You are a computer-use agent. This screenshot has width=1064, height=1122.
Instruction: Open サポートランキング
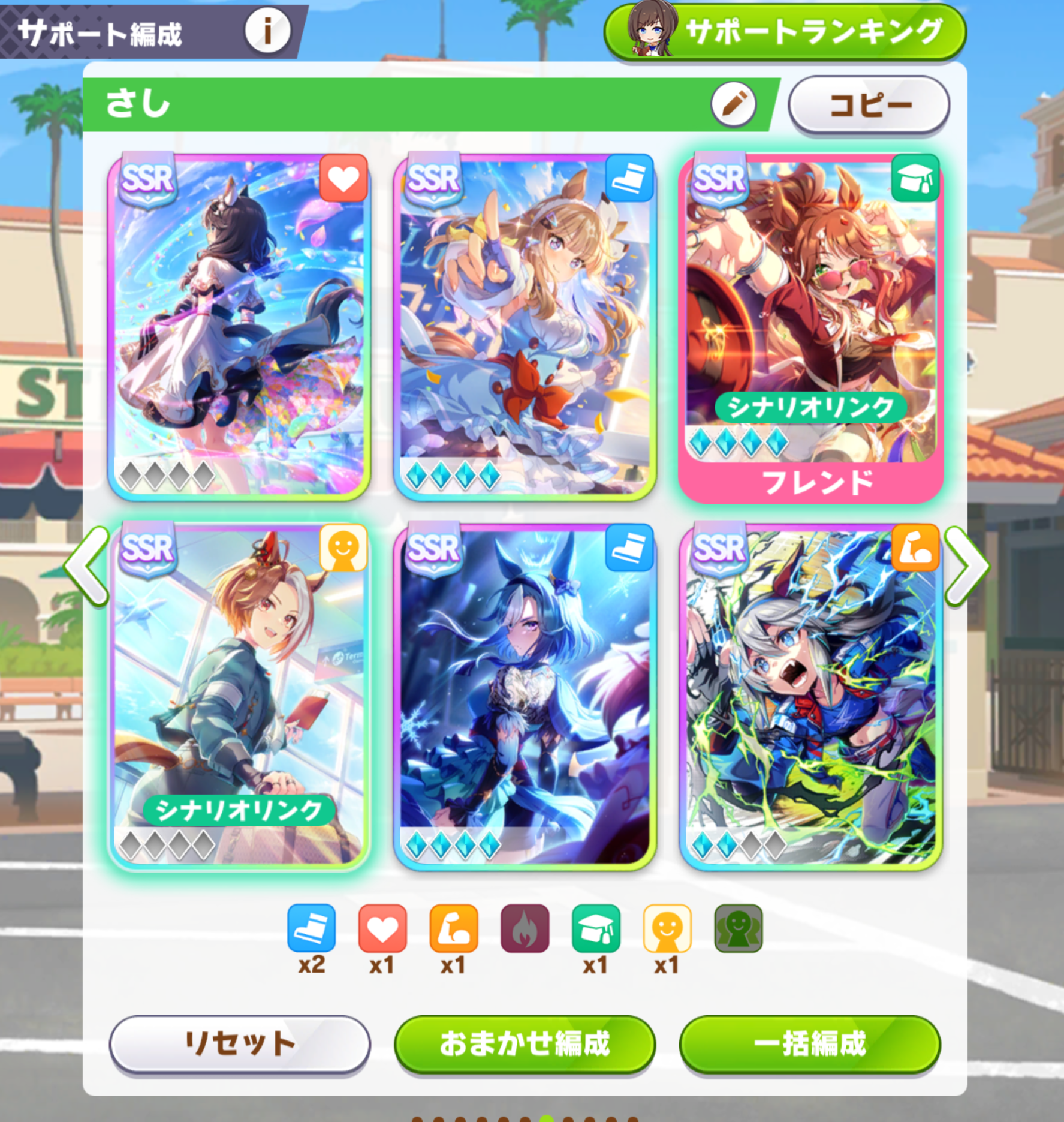(x=785, y=32)
